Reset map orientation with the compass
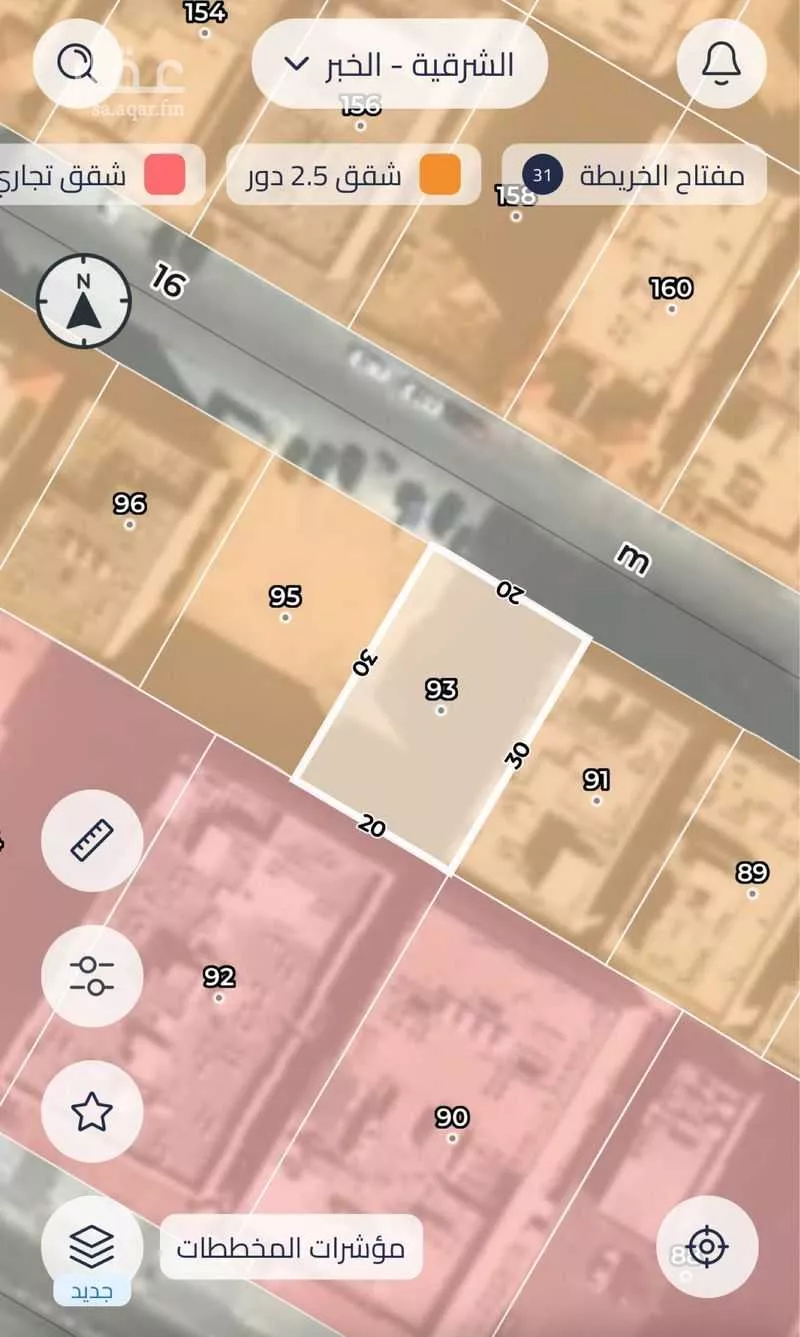This screenshot has height=1337, width=800. click(x=84, y=300)
